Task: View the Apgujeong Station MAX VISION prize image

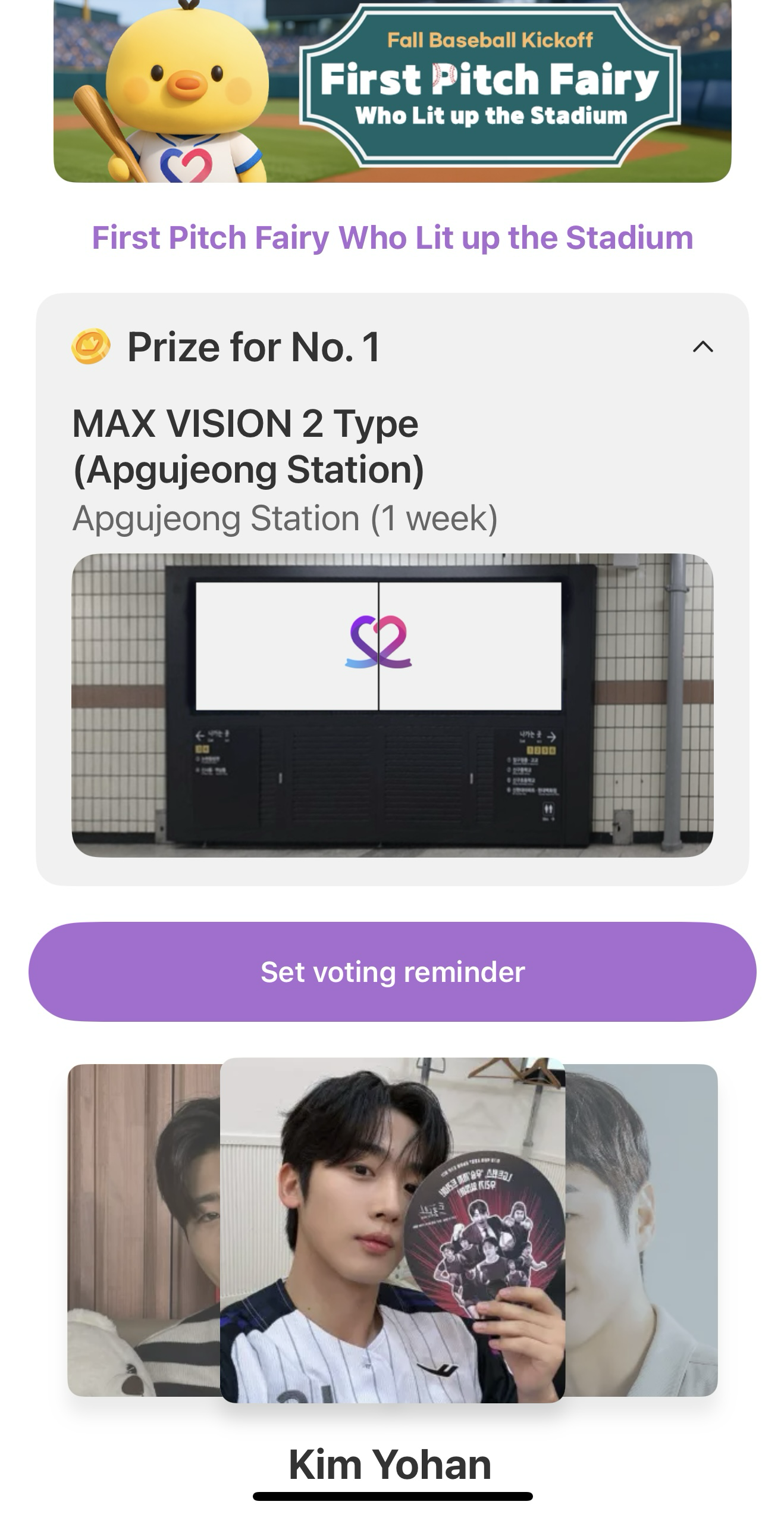Action: point(392,705)
